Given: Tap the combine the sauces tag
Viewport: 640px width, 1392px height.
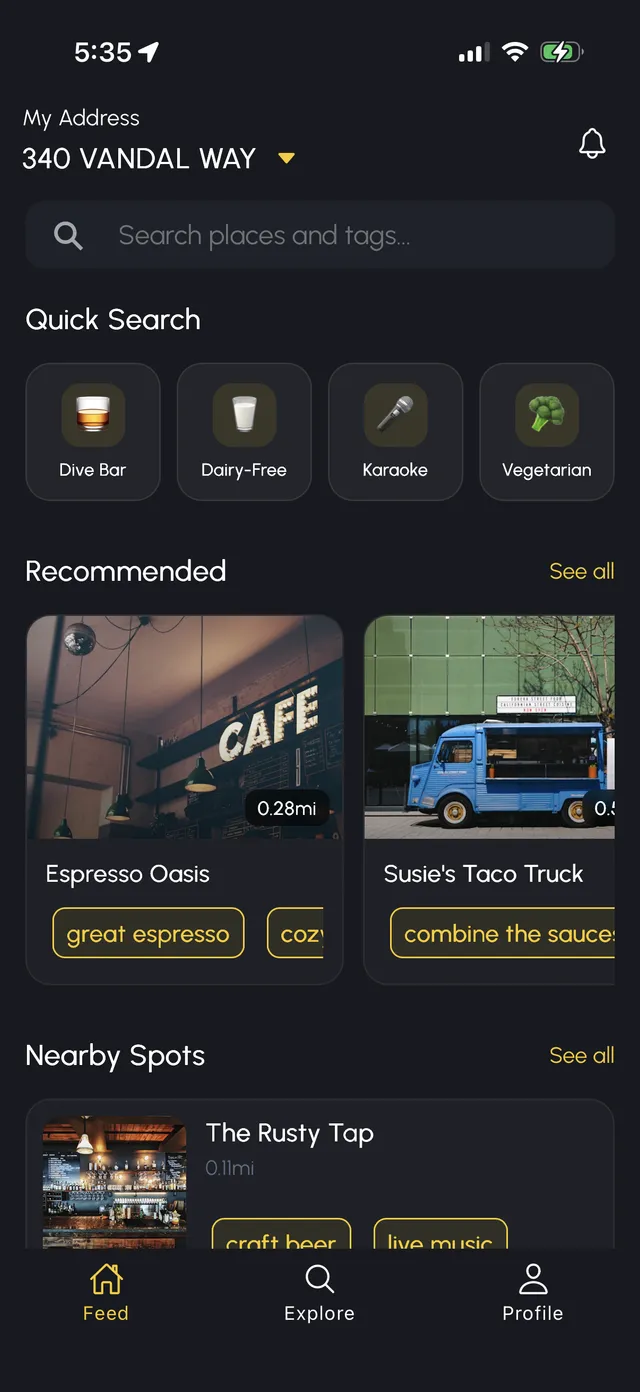Looking at the screenshot, I should (505, 933).
